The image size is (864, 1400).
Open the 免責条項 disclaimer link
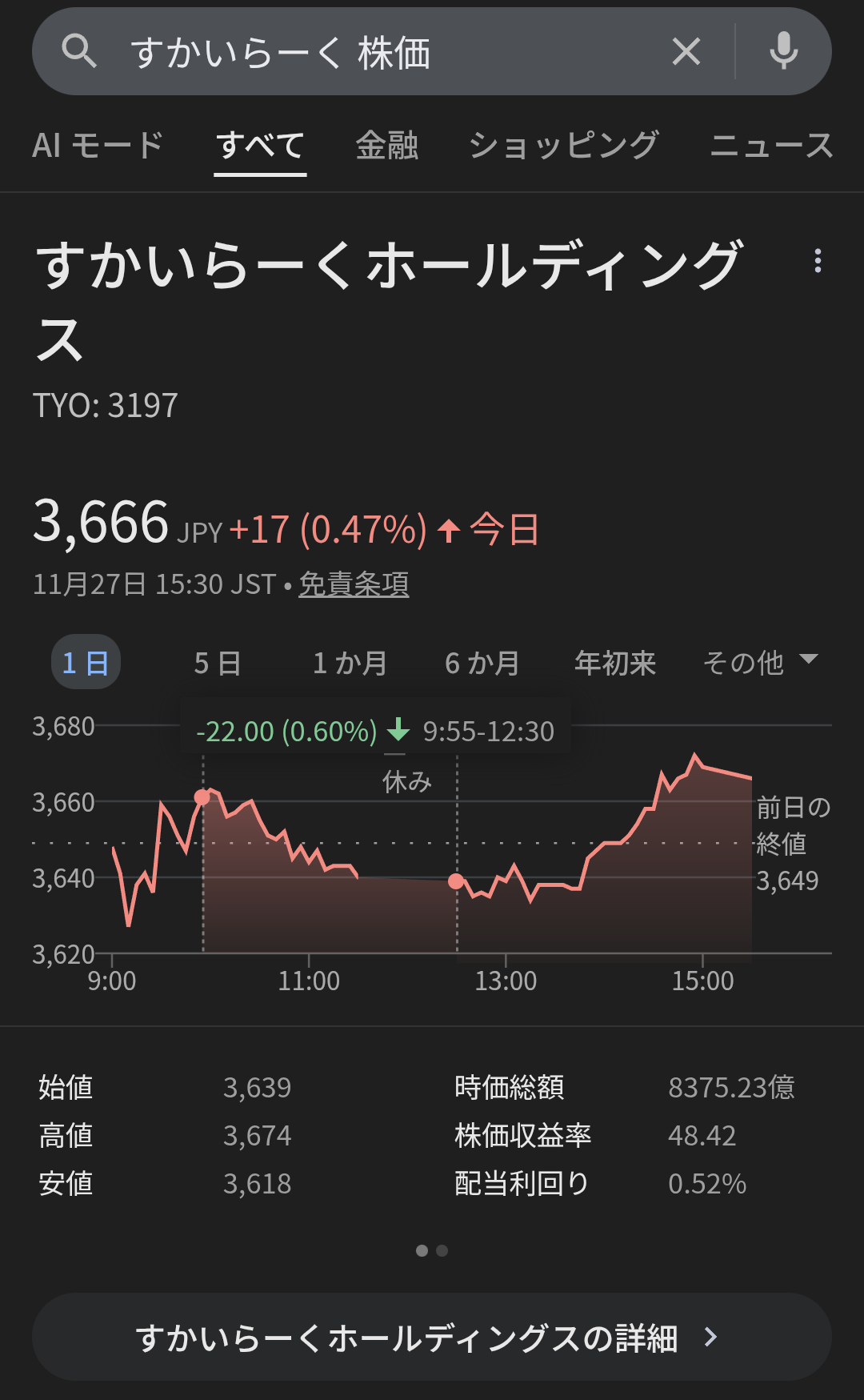[354, 584]
